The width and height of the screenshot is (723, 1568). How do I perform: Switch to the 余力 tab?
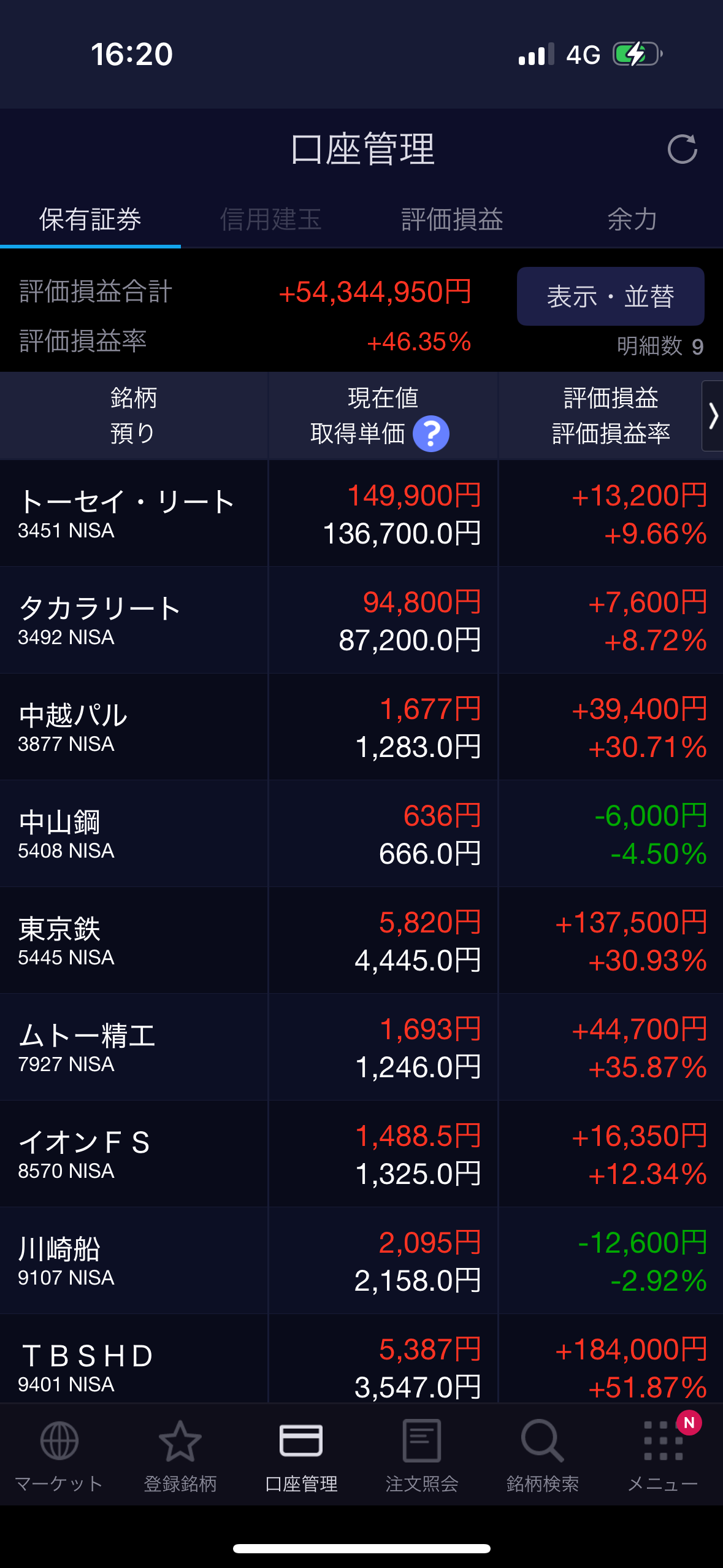[x=632, y=219]
